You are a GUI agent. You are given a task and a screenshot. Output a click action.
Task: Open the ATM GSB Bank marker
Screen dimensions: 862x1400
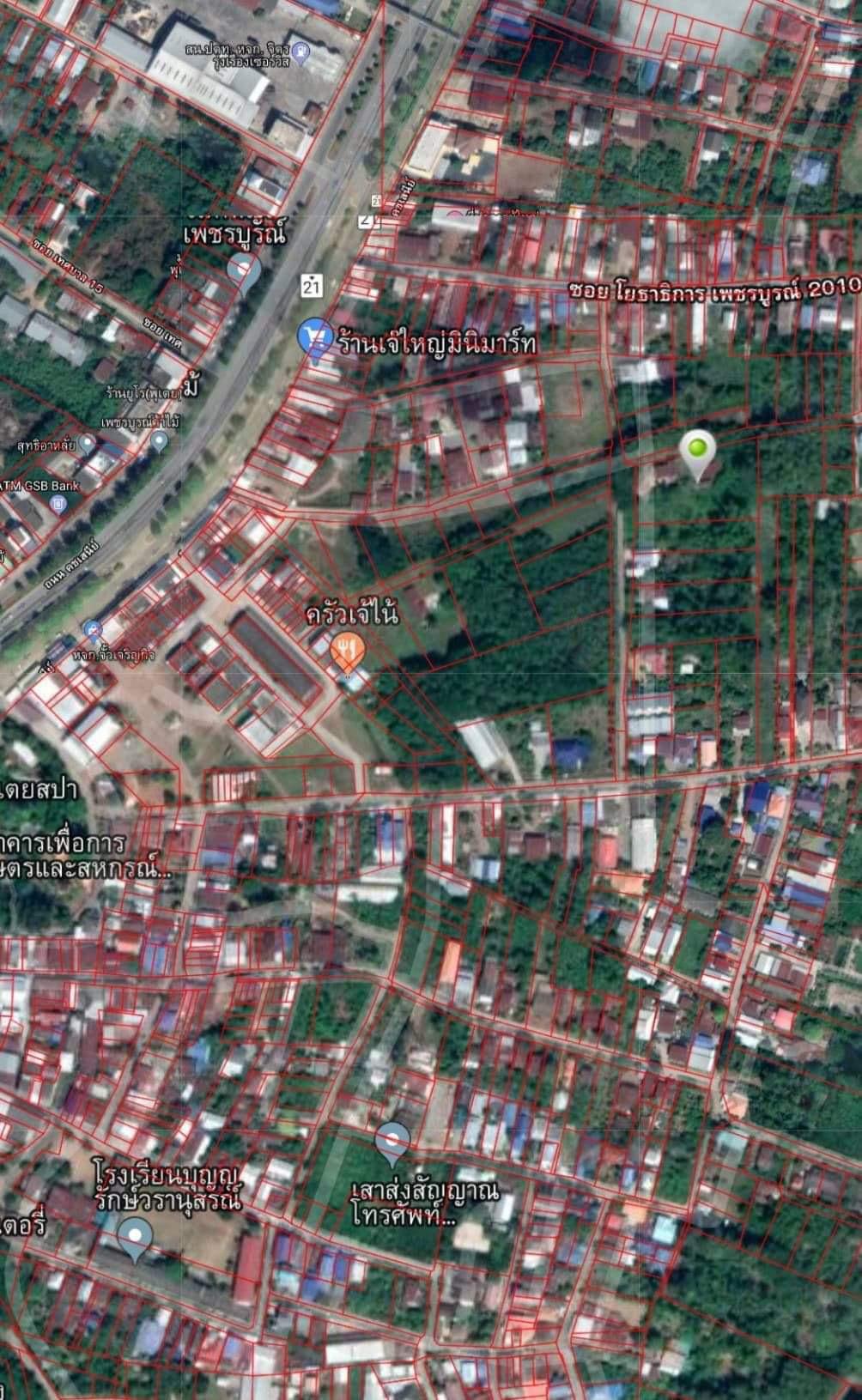click(x=58, y=504)
